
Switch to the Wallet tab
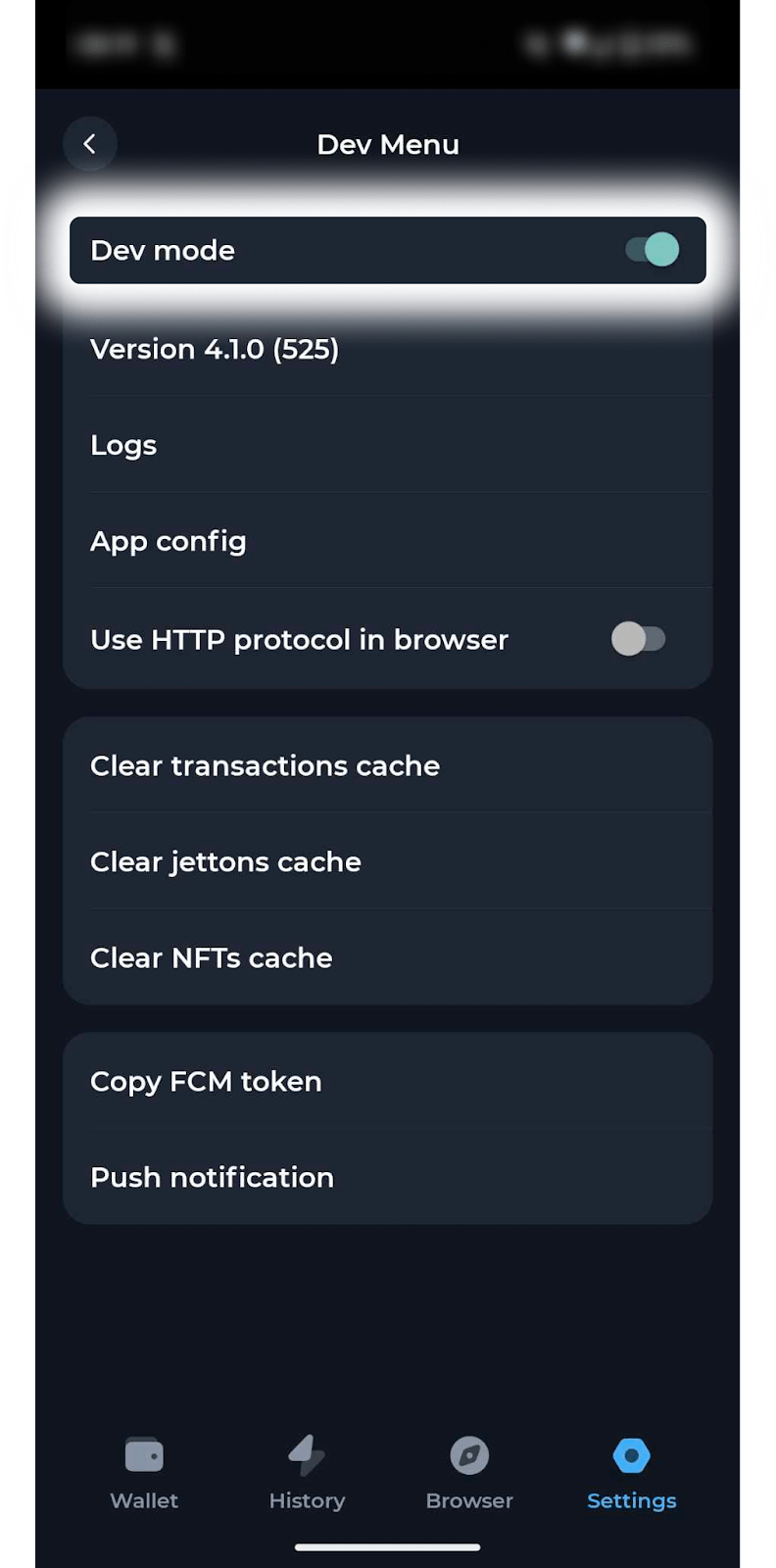point(144,1473)
